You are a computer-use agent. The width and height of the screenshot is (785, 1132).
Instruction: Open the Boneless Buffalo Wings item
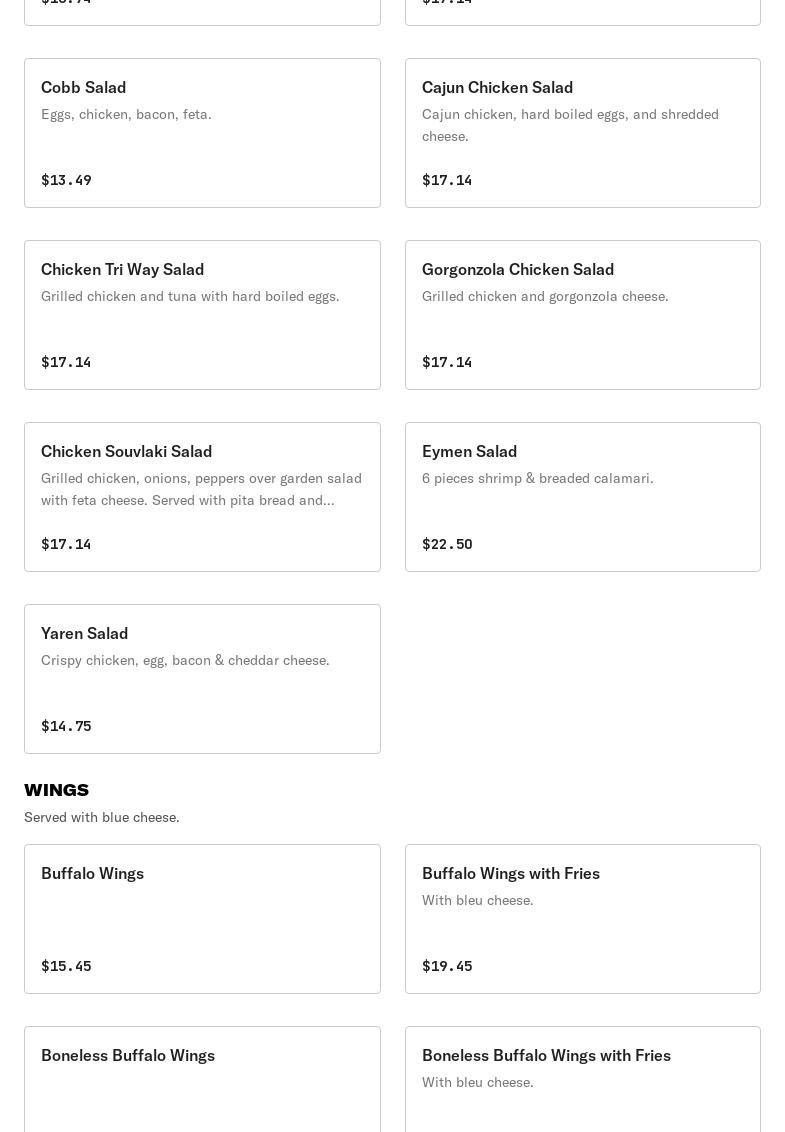click(x=202, y=1080)
